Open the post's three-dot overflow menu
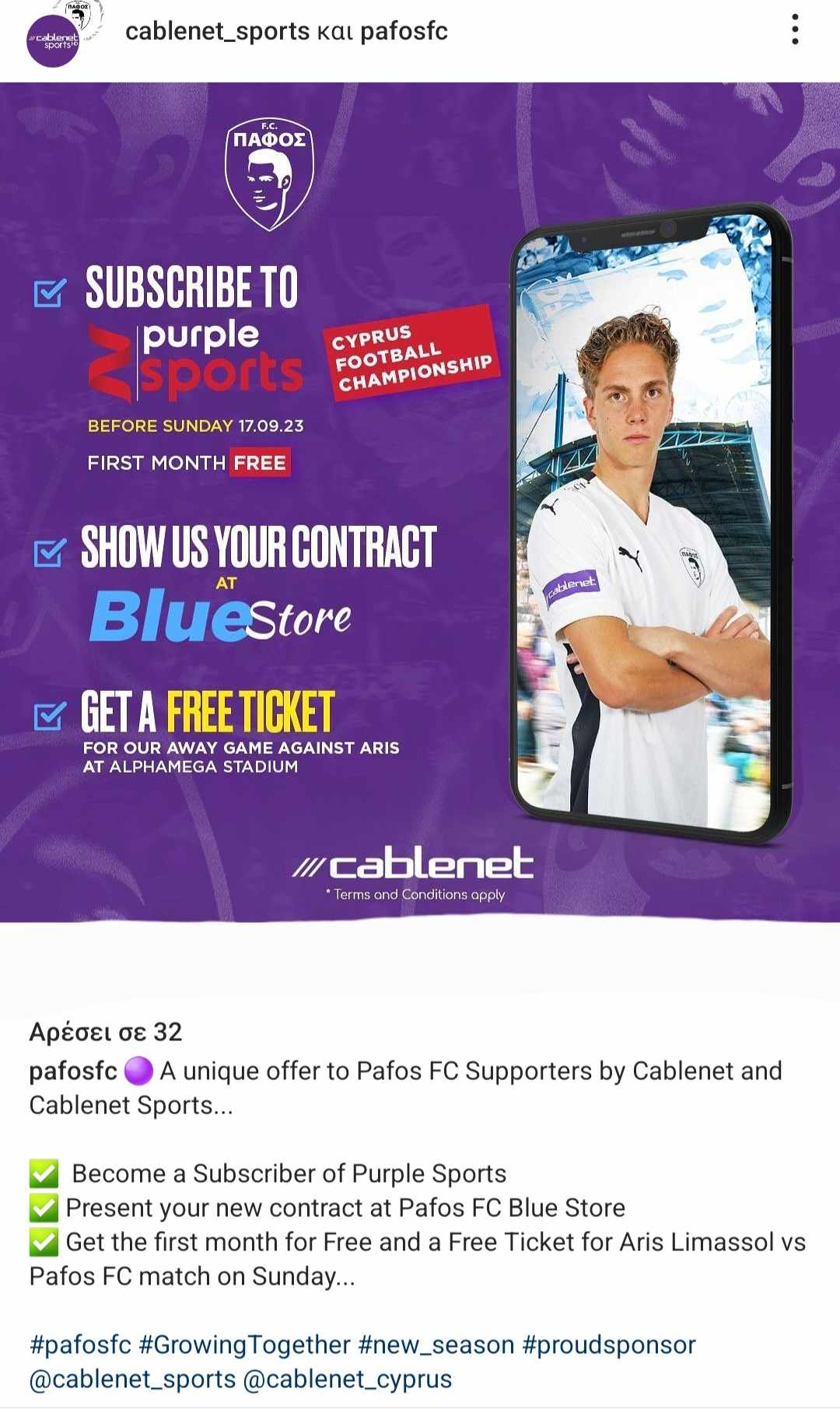Screen dimensions: 840x1413 click(x=794, y=30)
